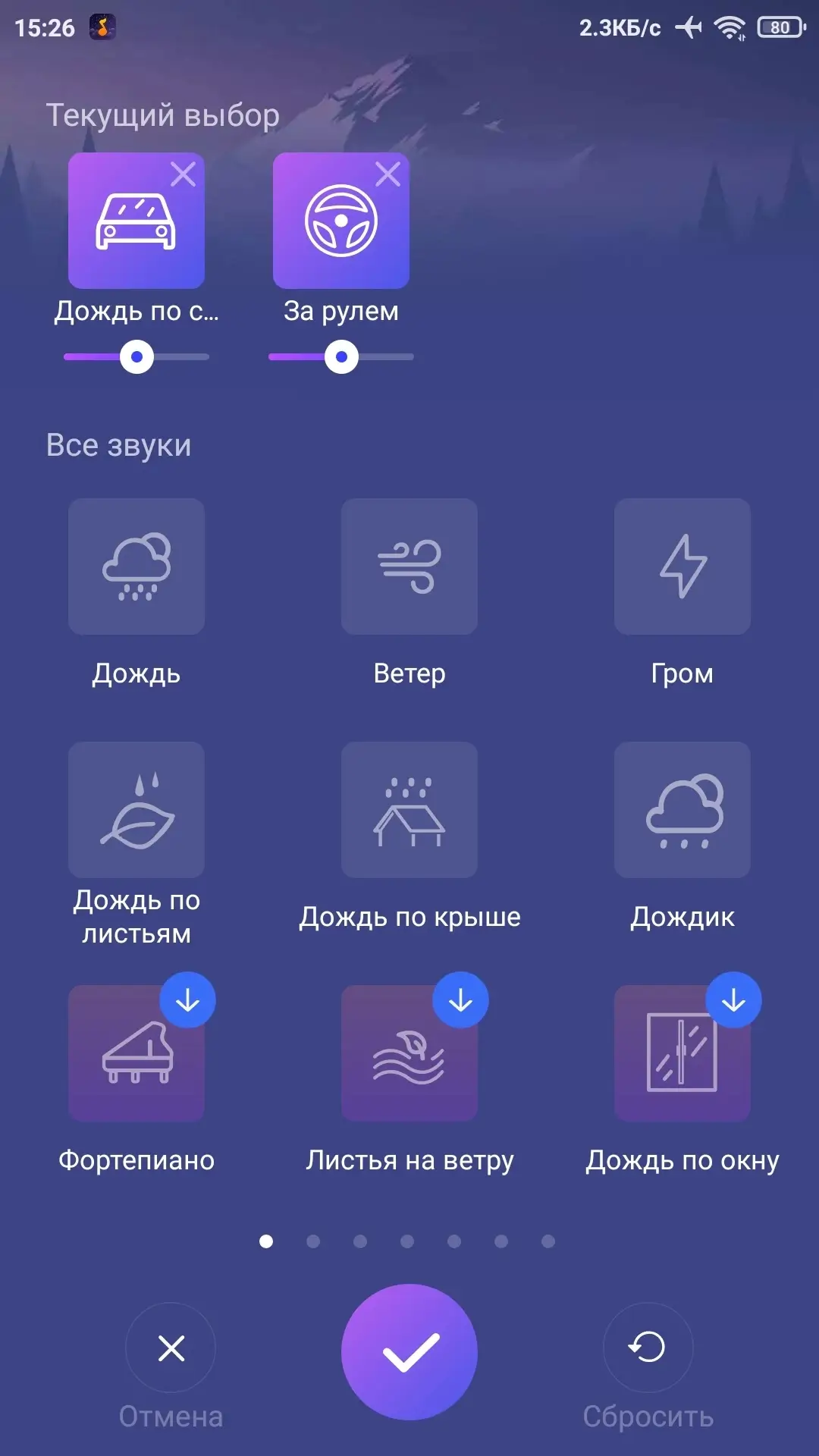This screenshot has width=819, height=1456.
Task: Add the Ветер sound
Action: pos(409,566)
